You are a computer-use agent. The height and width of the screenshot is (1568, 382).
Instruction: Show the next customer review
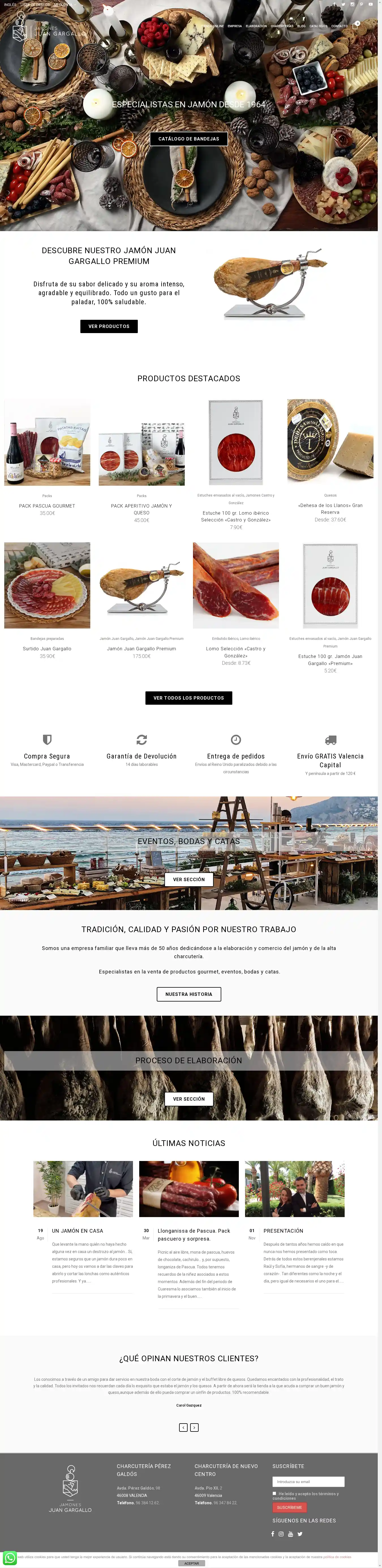pyautogui.click(x=194, y=1428)
